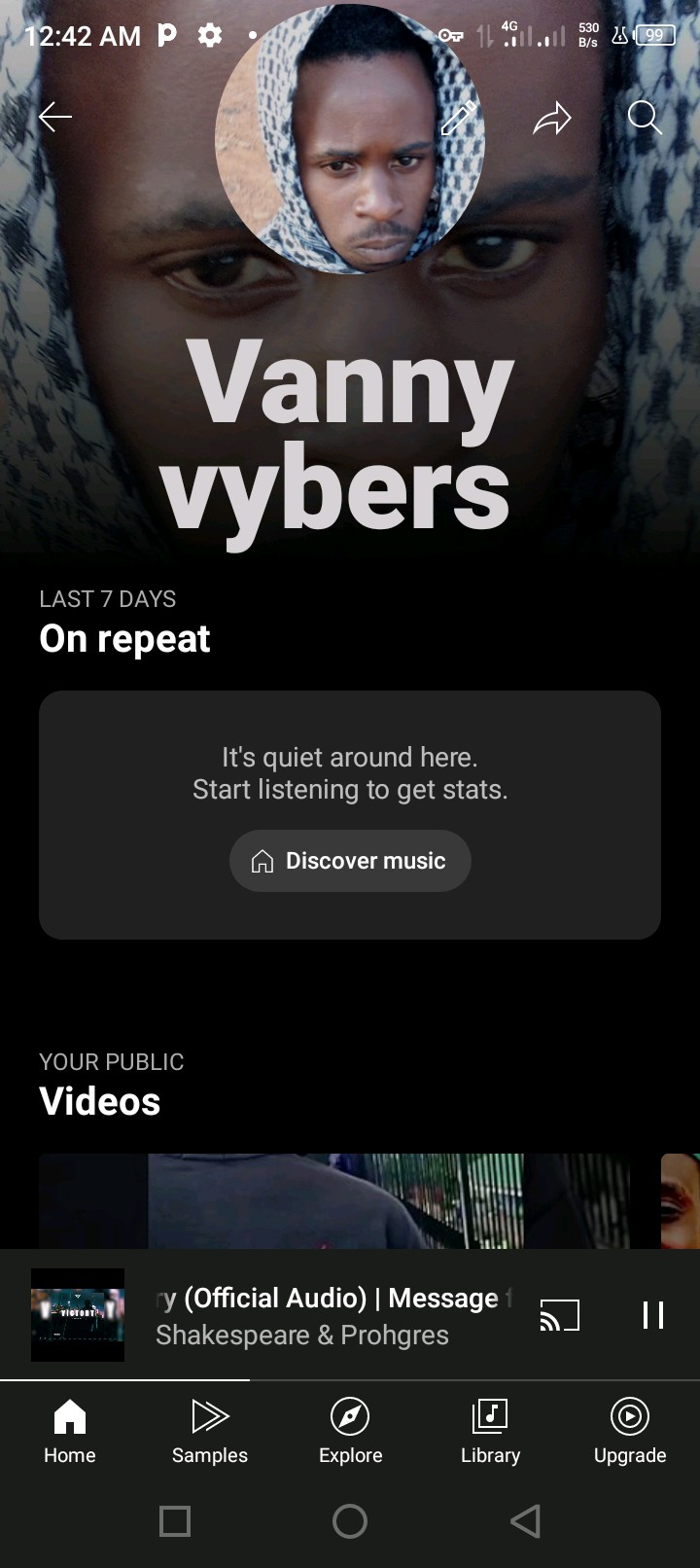This screenshot has width=700, height=1568.
Task: Switch to the Samples tab
Action: (210, 1430)
